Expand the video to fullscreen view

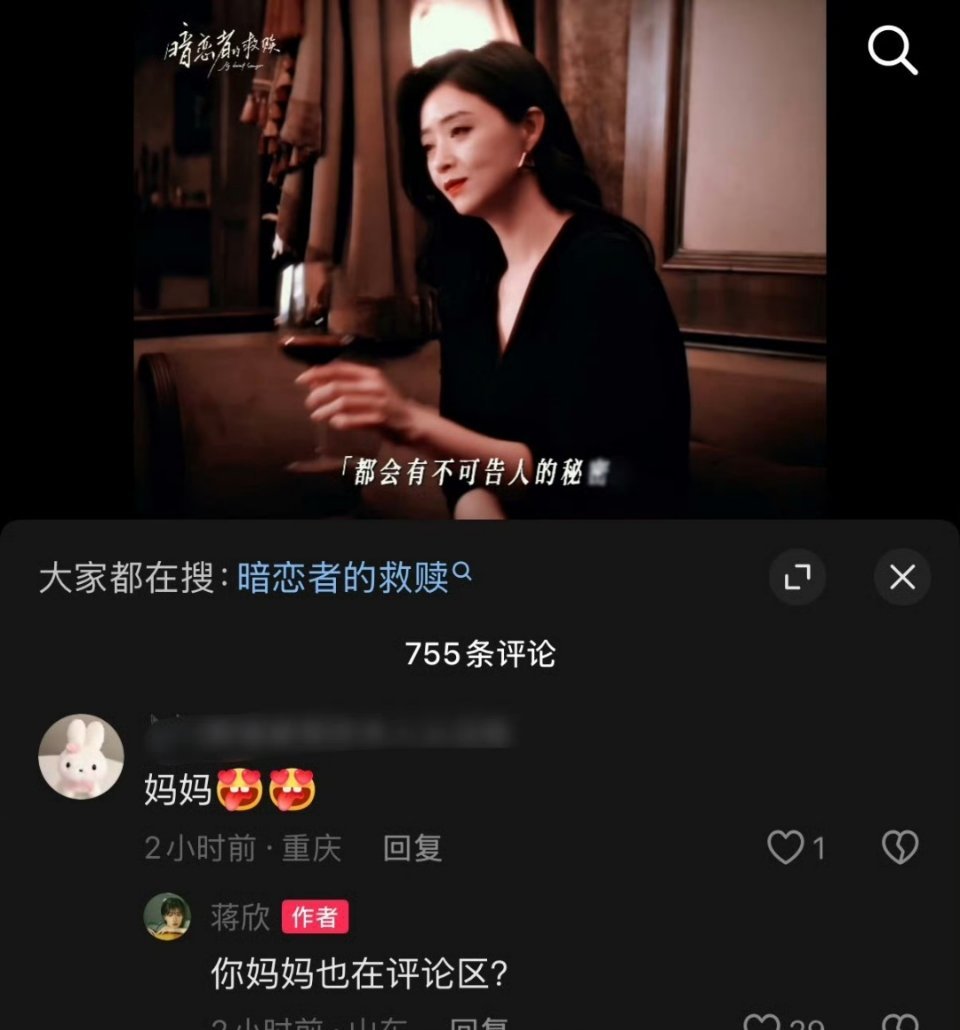click(797, 577)
